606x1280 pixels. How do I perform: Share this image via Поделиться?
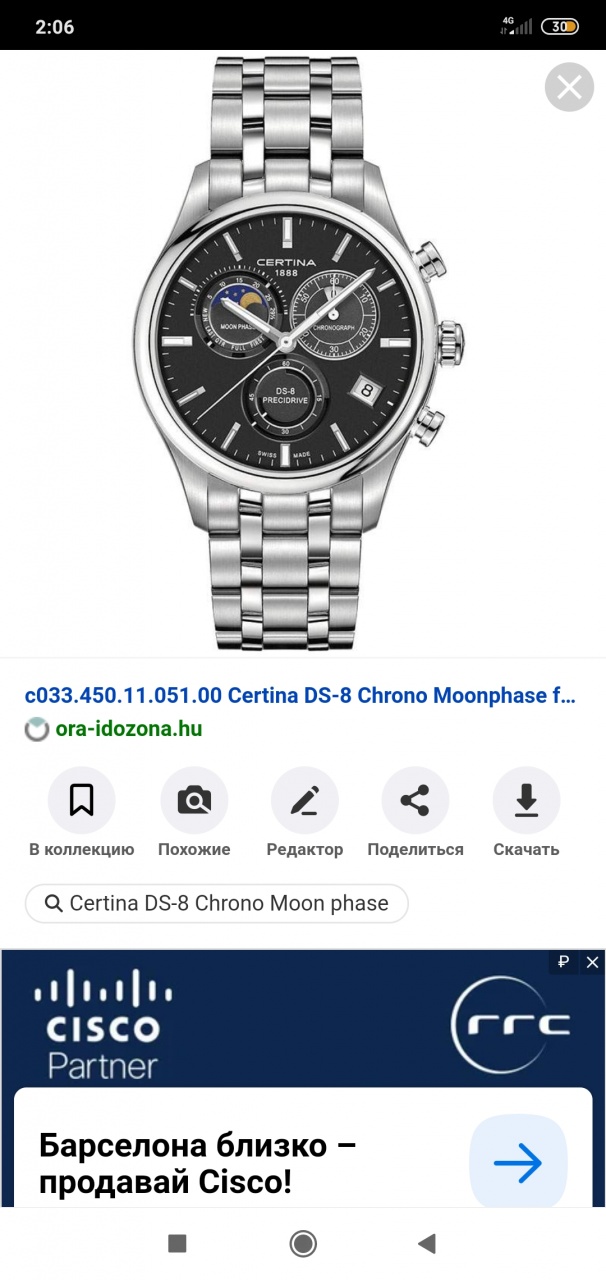click(x=415, y=800)
